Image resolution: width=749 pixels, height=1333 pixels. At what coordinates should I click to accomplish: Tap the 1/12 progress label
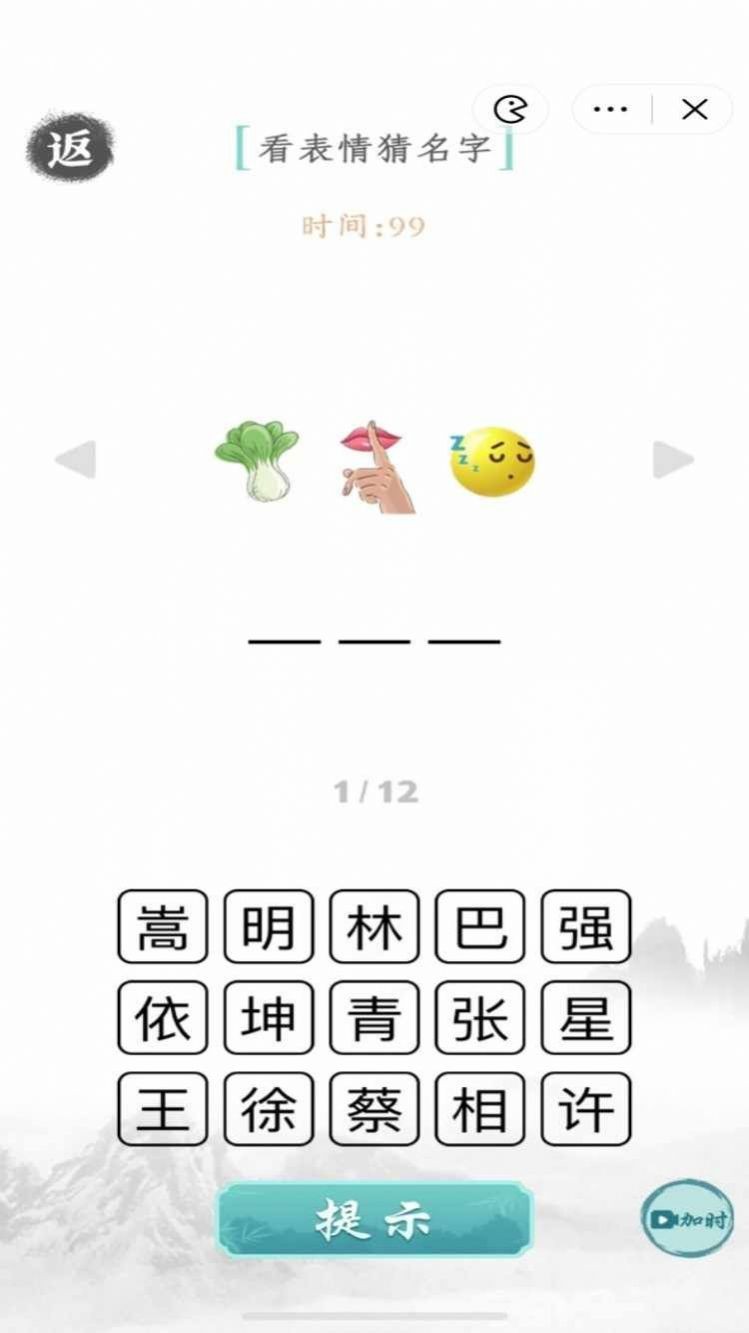(x=374, y=790)
